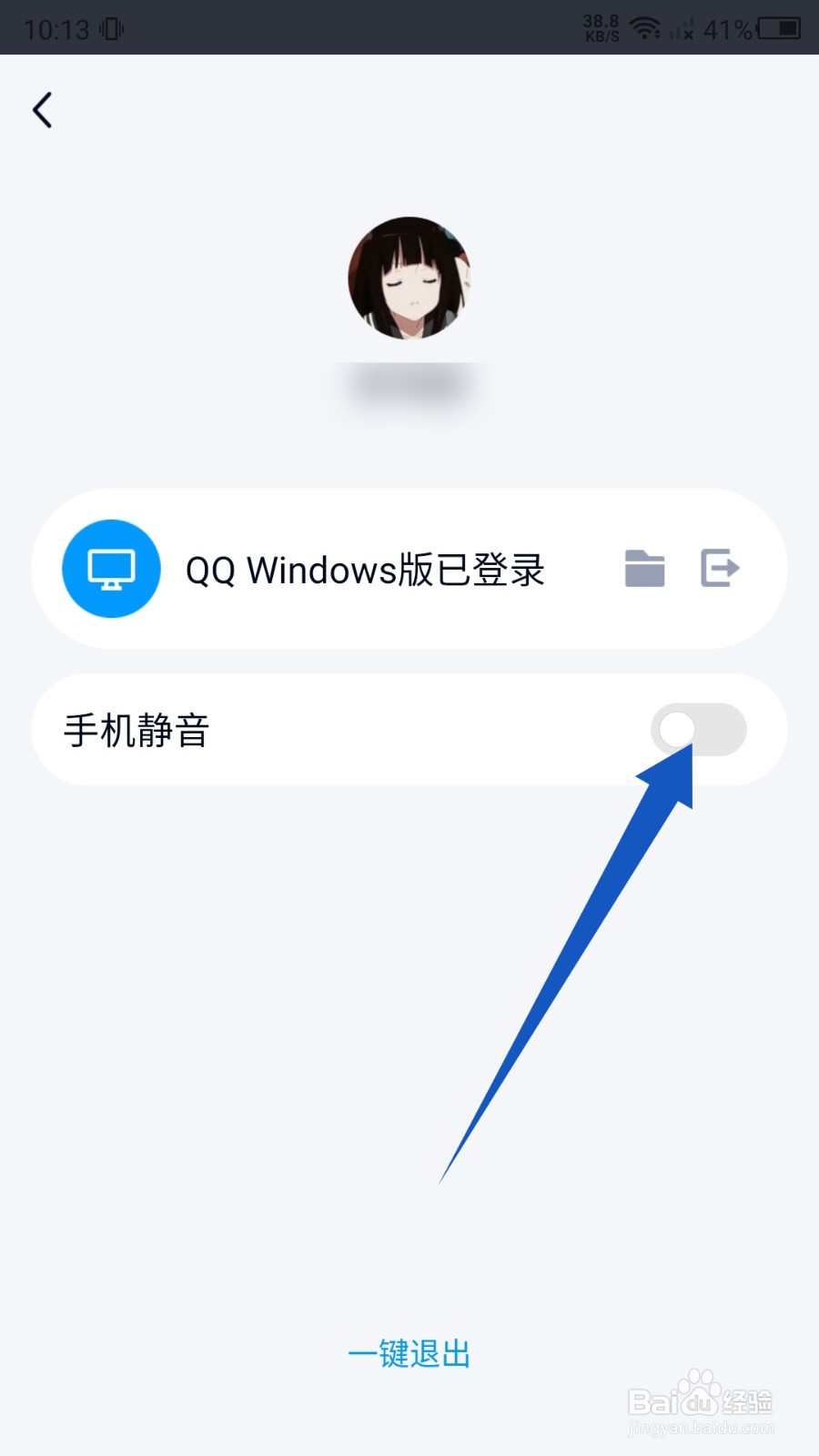Open the QQ Windows版已登录 device entry
This screenshot has width=819, height=1456.
coord(364,569)
